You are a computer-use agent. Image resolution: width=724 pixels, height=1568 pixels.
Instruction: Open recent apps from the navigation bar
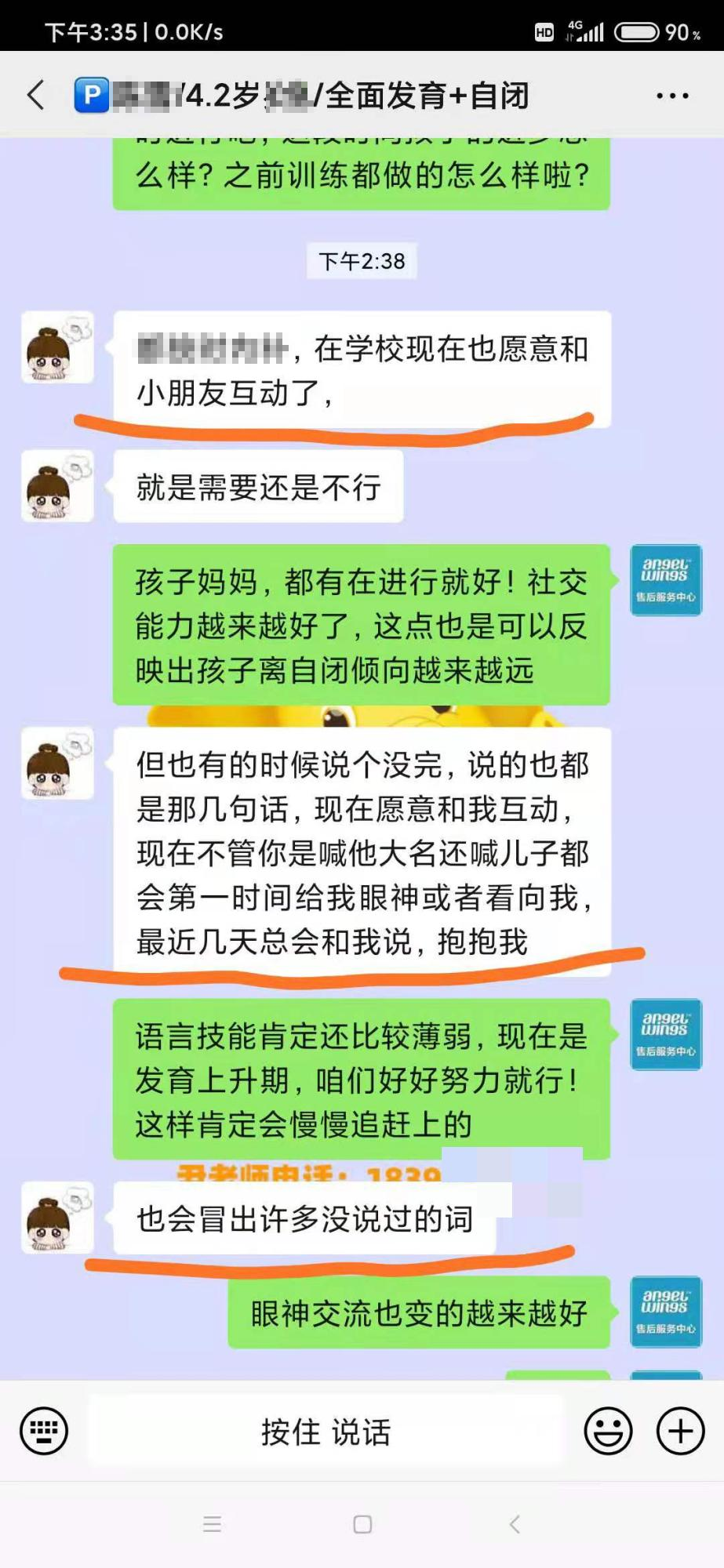[212, 1524]
